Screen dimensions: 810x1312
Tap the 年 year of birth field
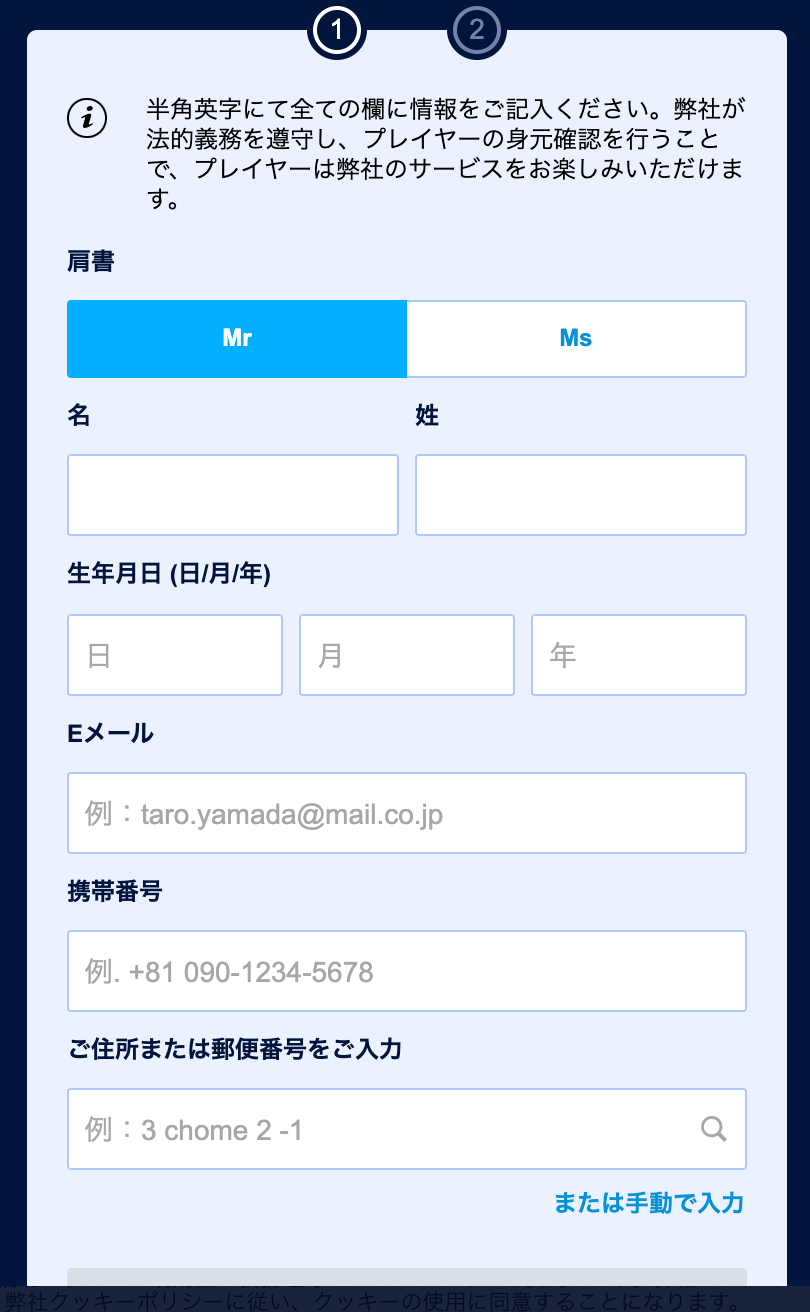coord(639,655)
